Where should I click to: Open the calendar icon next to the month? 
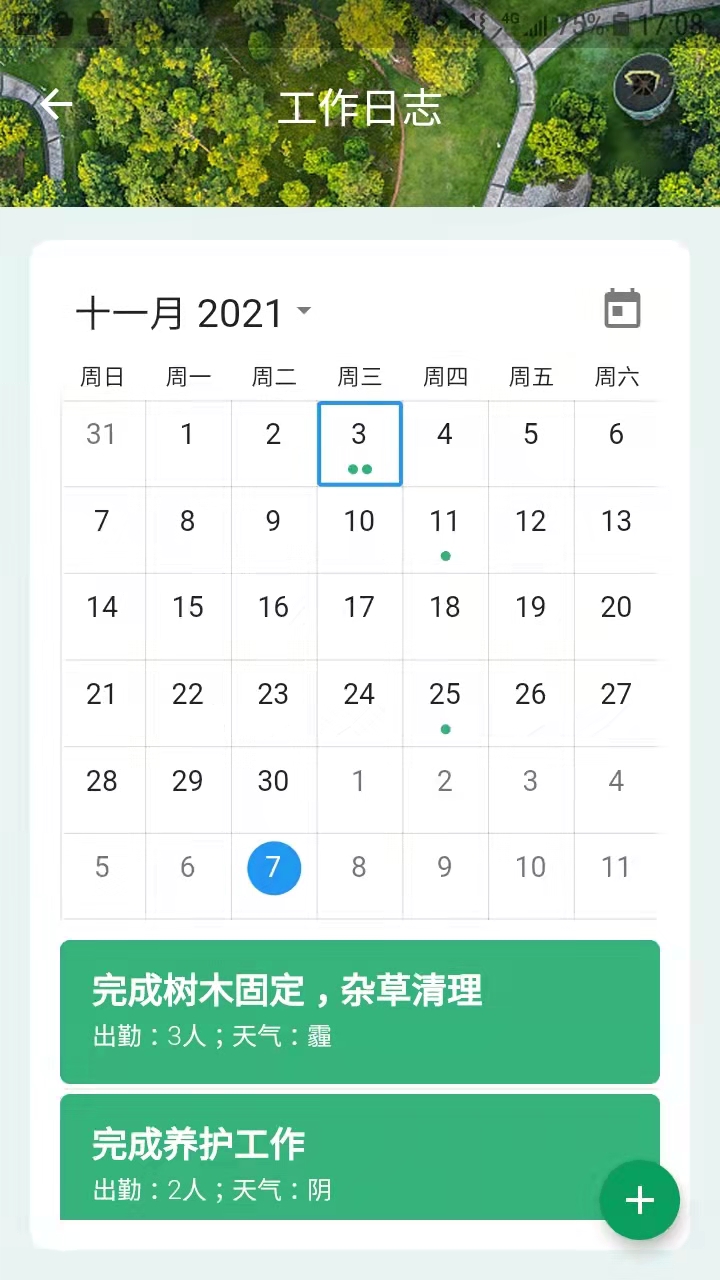(x=622, y=309)
